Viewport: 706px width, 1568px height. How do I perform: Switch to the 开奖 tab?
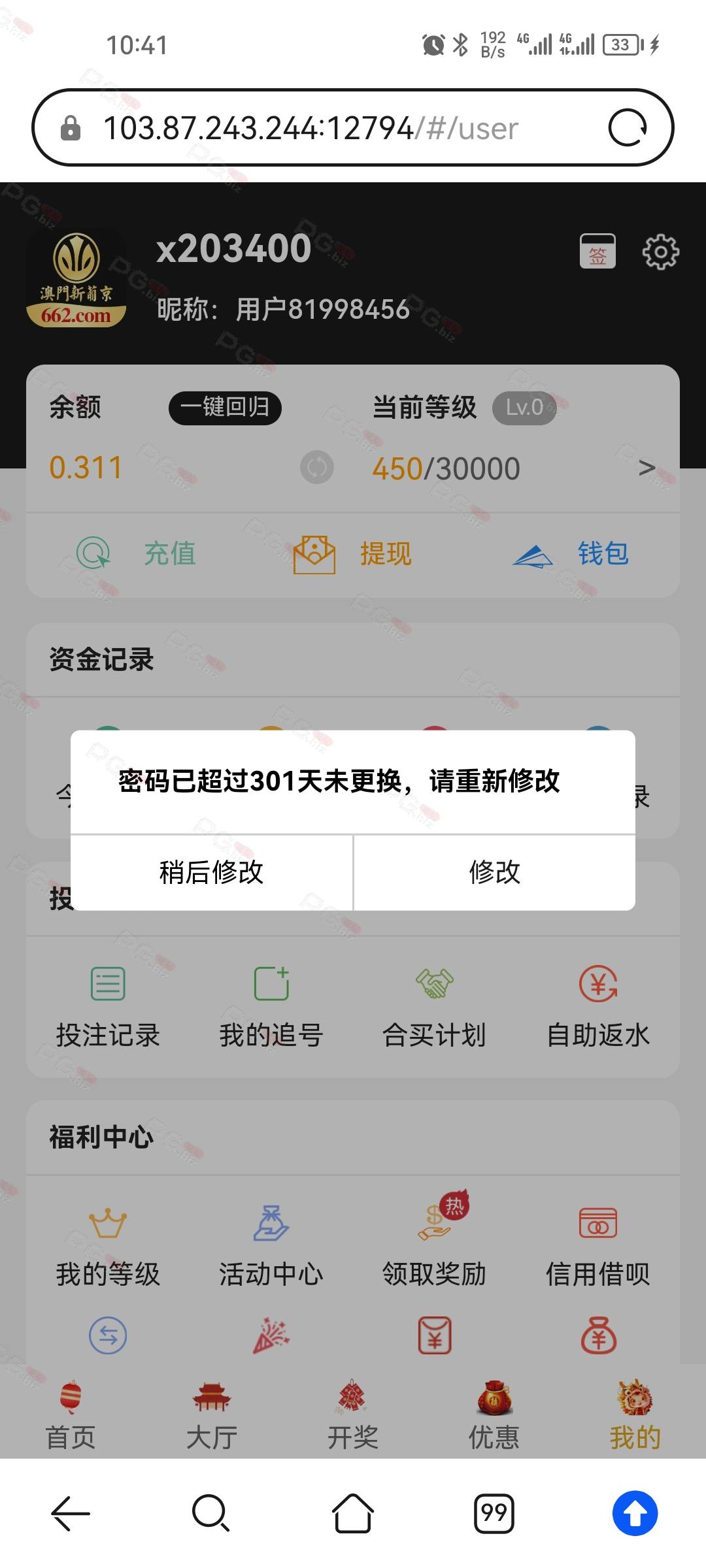(x=353, y=1414)
